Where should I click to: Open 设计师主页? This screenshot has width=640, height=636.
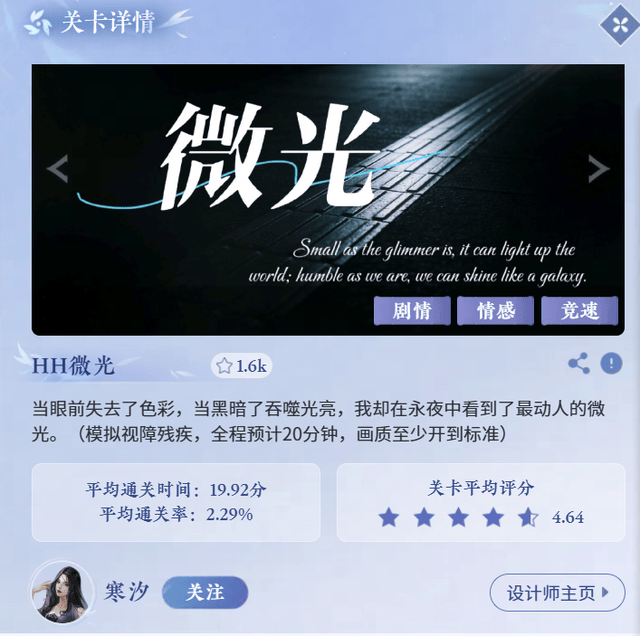coord(557,592)
